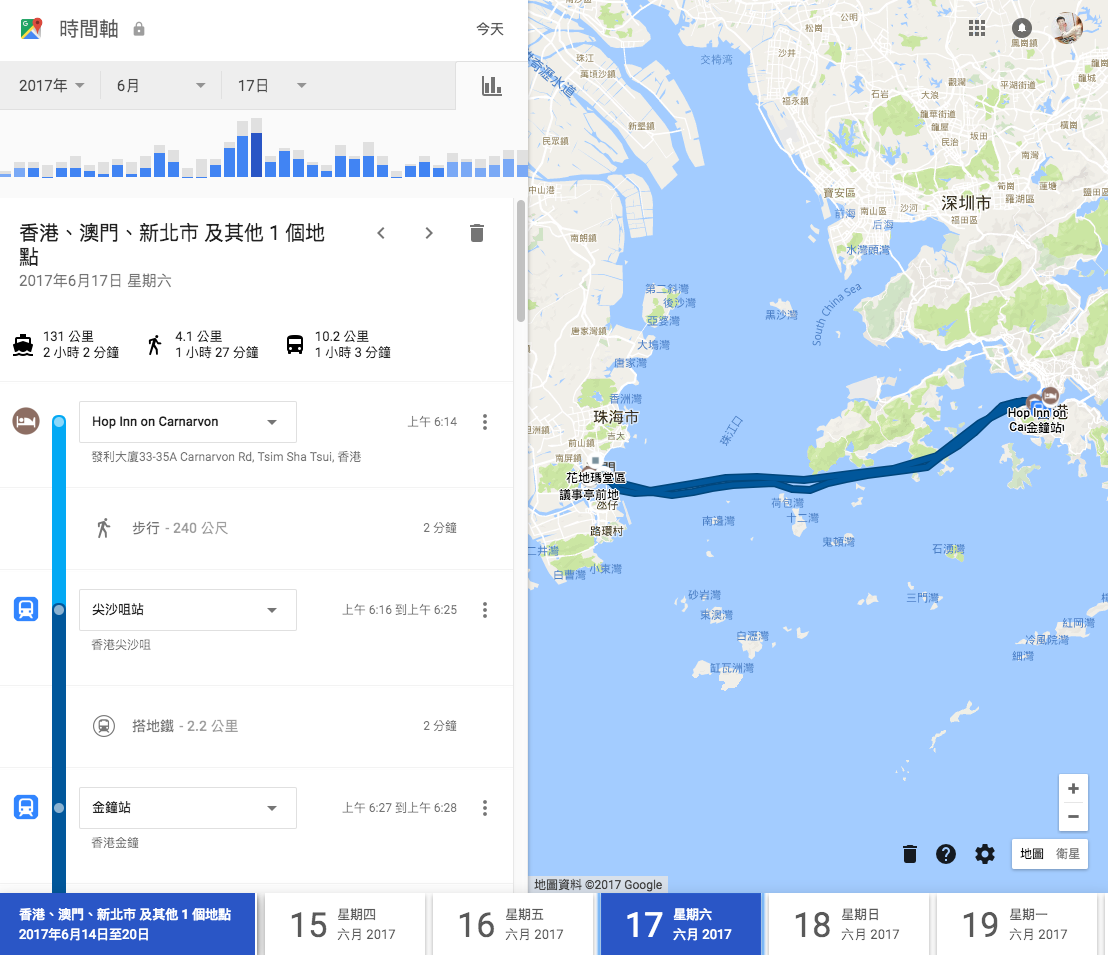The height and width of the screenshot is (955, 1108).
Task: Go to the next day arrow
Action: pos(429,233)
